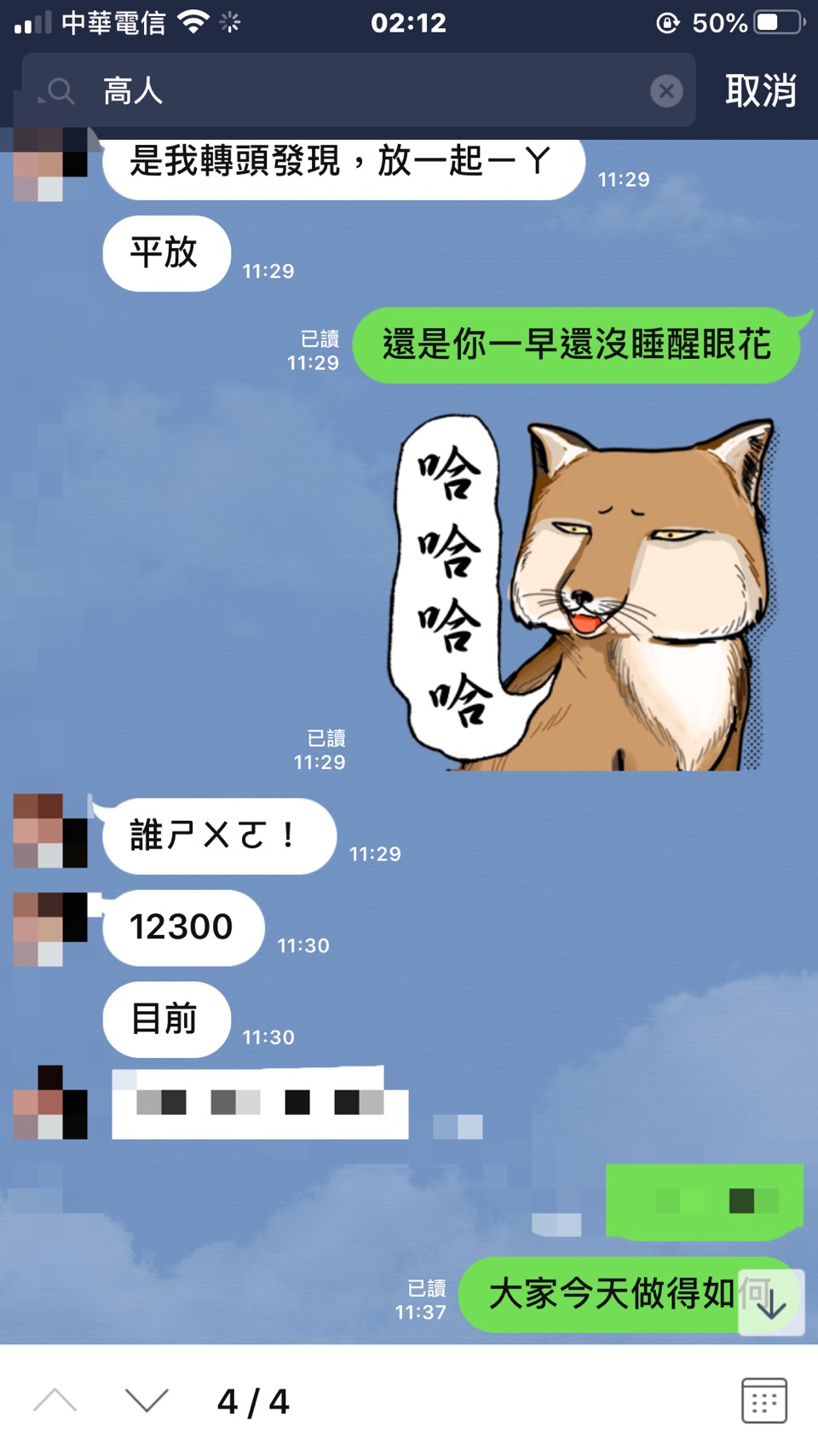
Task: Tap the sender avatar beside 誰ㄕㄨㄛ！
Action: pyautogui.click(x=50, y=831)
